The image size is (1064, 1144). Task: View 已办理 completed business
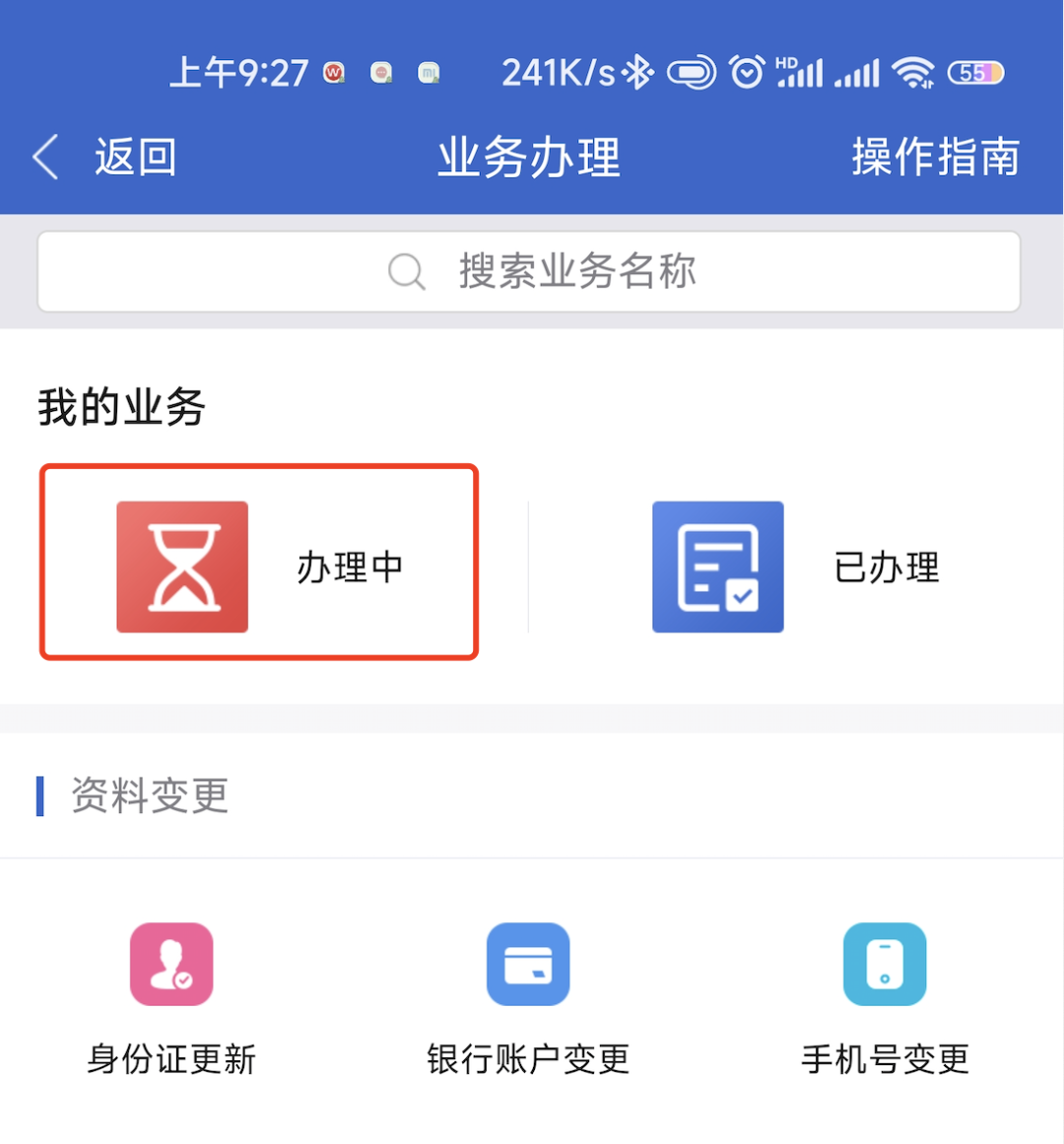(x=796, y=567)
